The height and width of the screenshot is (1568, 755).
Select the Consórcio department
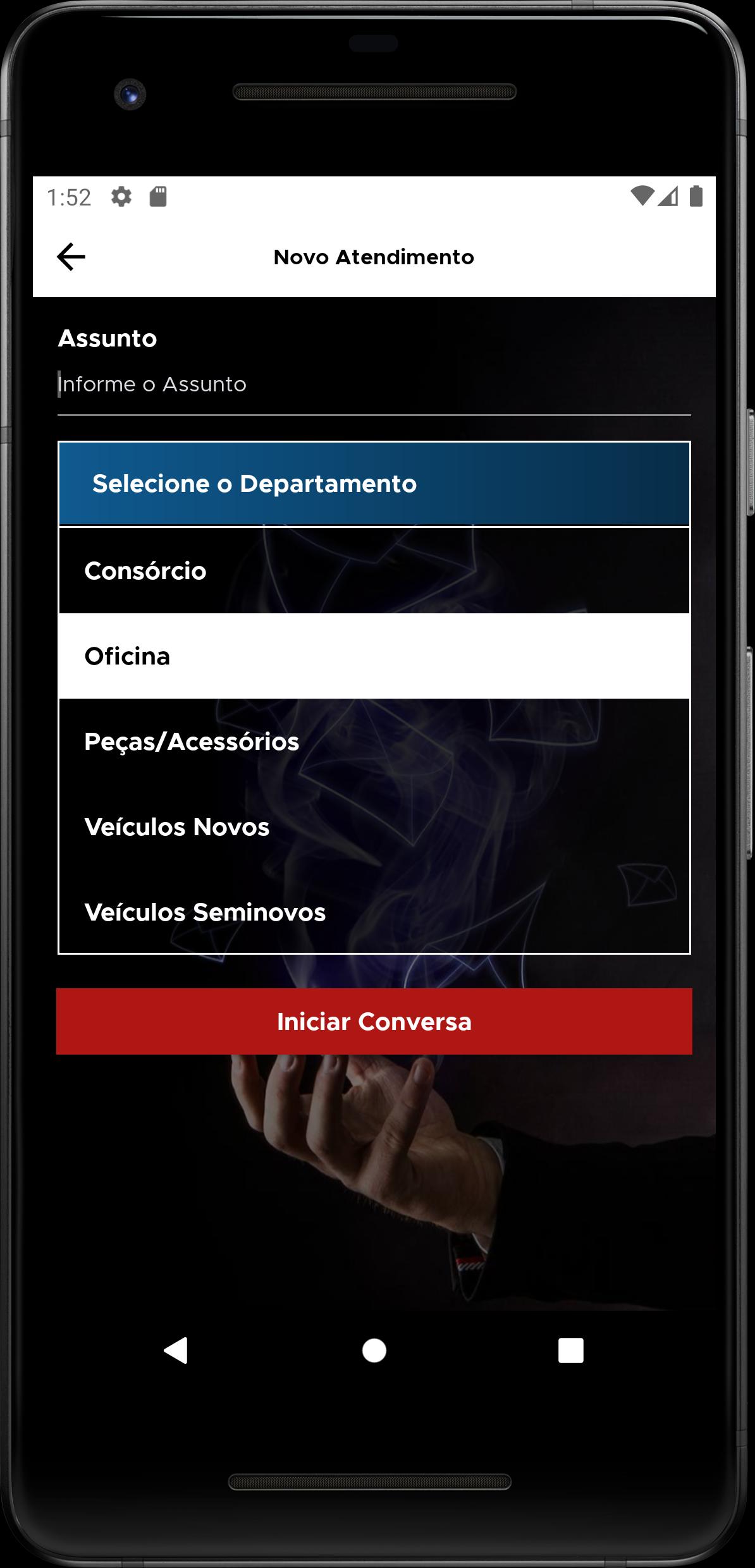point(374,571)
